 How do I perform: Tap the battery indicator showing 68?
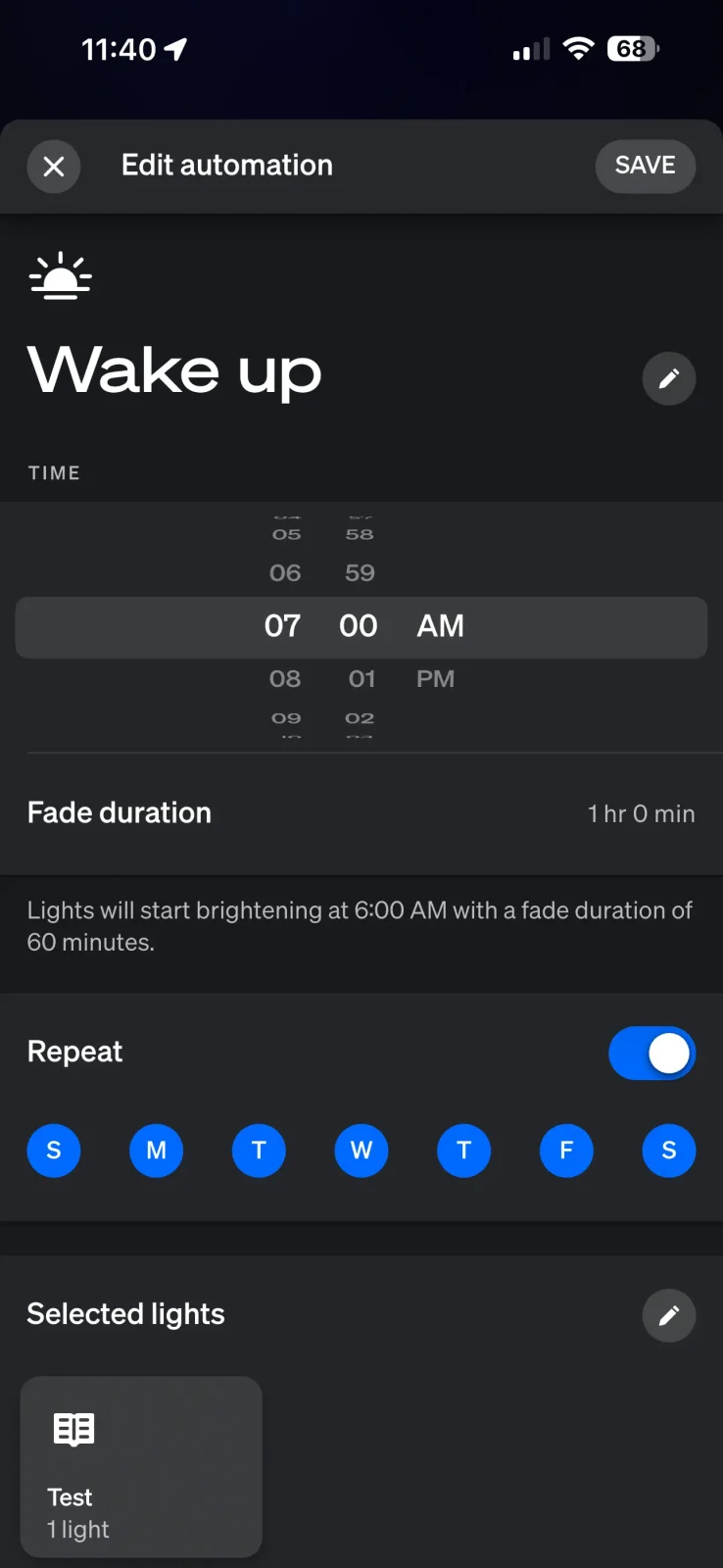click(x=631, y=48)
